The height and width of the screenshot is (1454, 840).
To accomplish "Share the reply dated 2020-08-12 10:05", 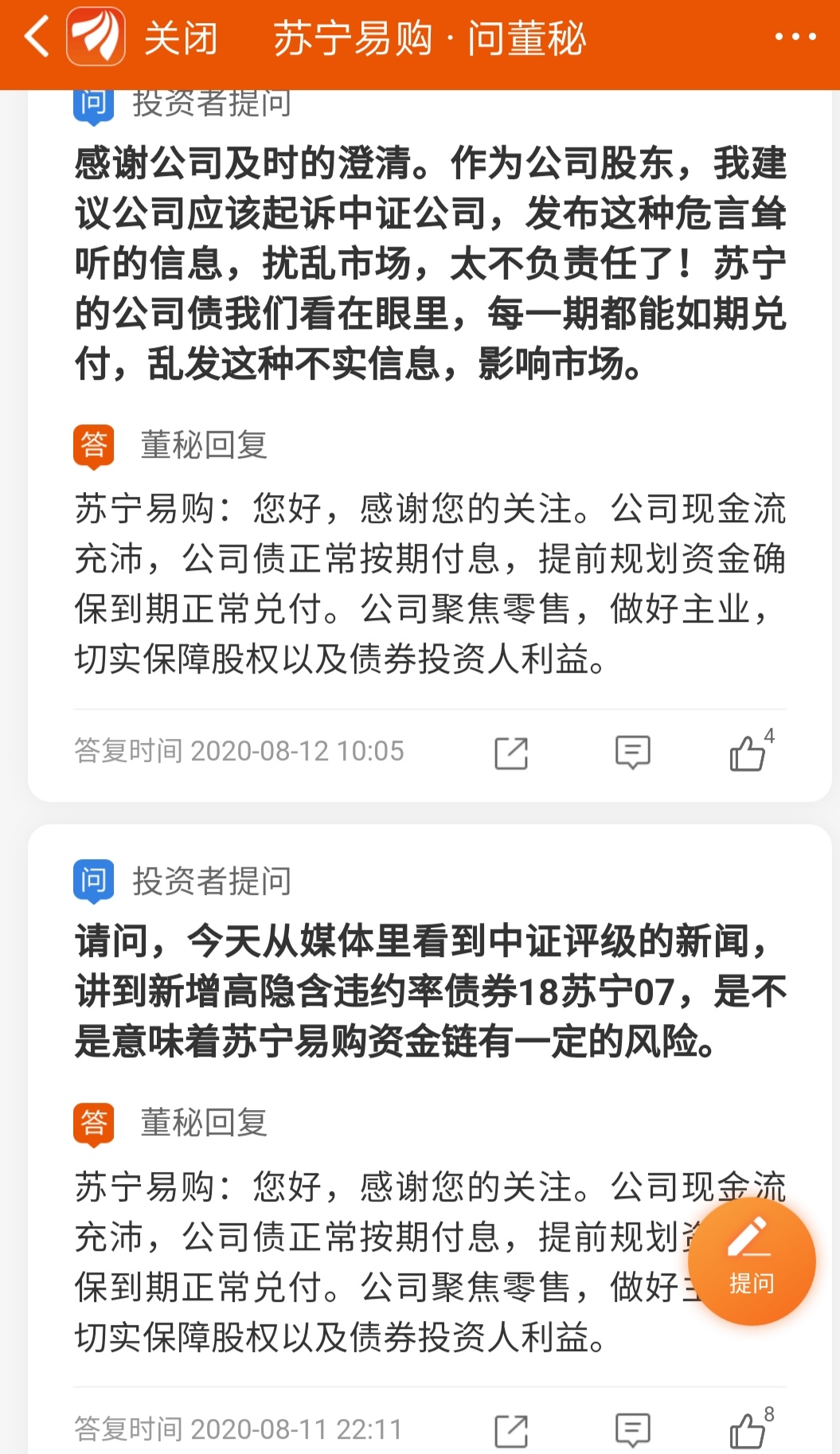I will click(x=511, y=752).
